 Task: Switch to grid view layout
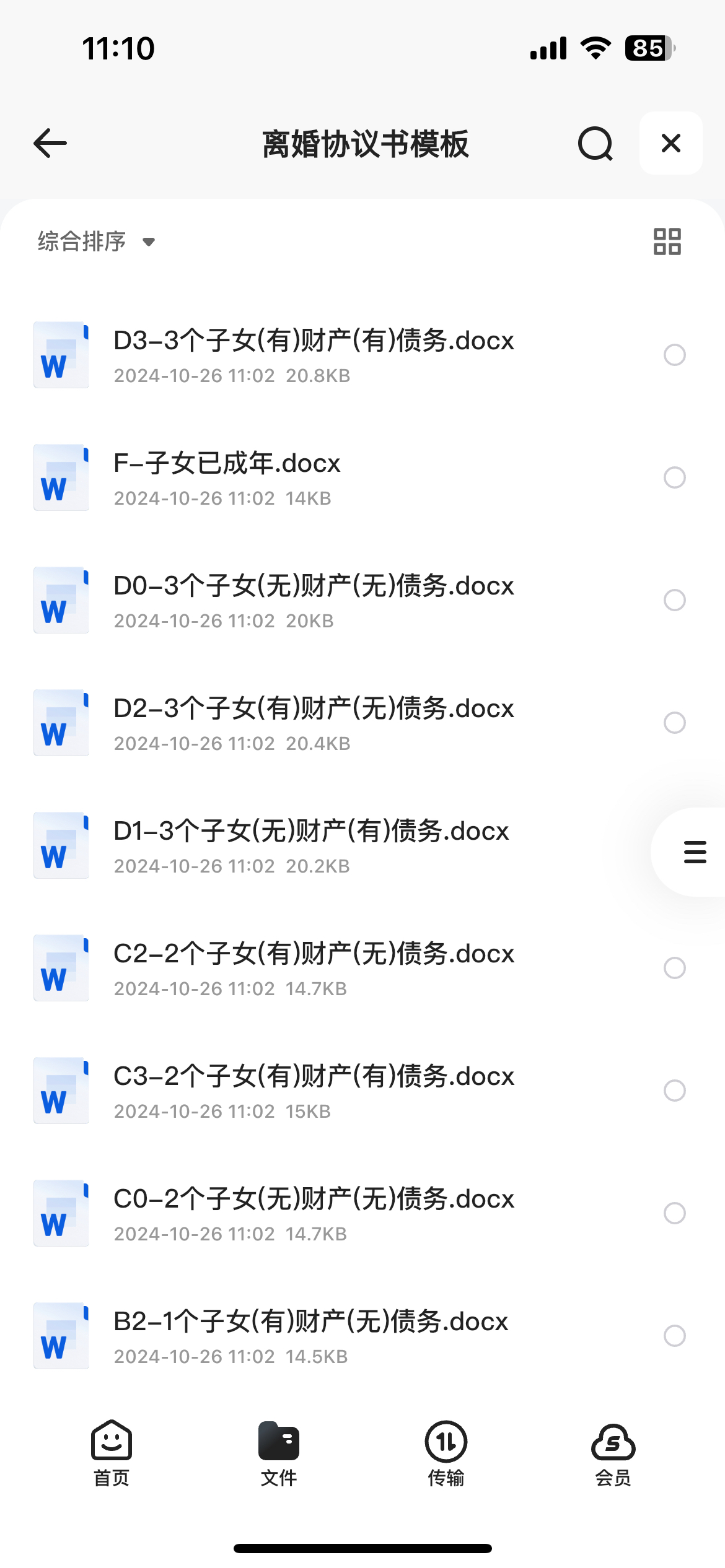click(667, 242)
